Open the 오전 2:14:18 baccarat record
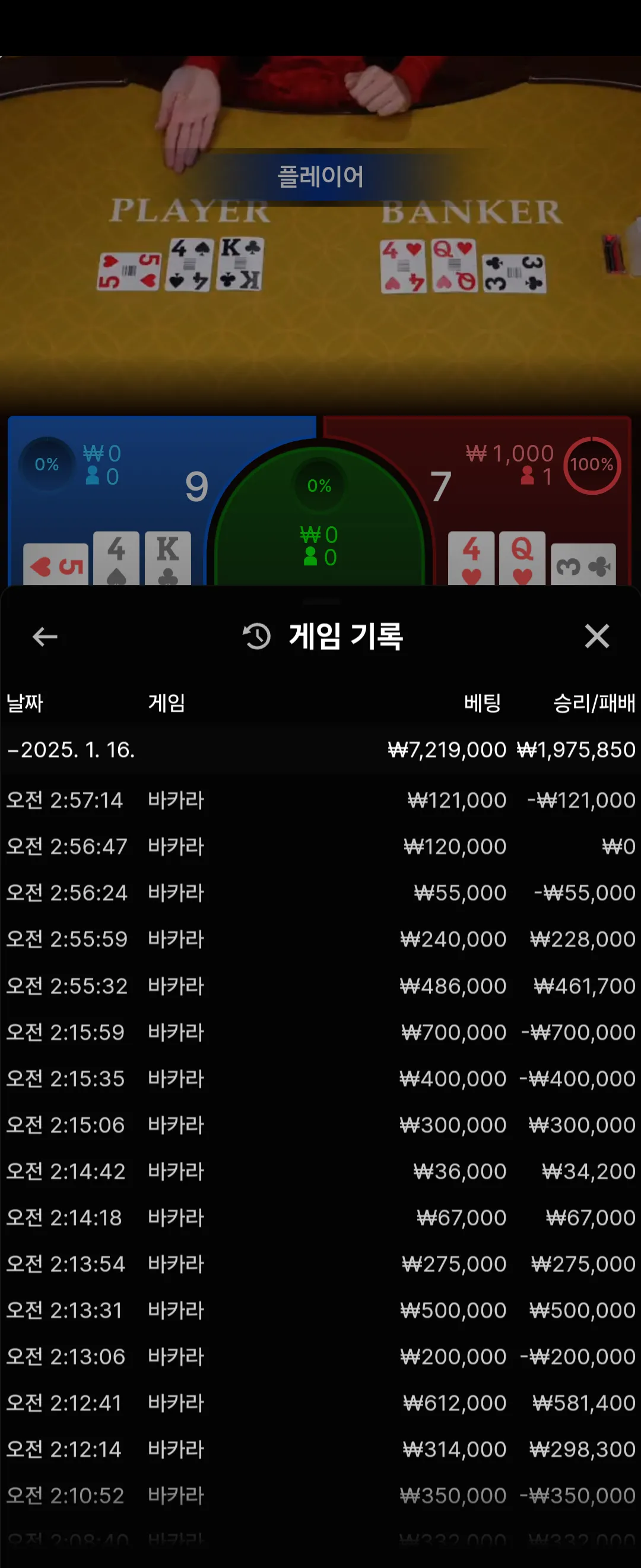The width and height of the screenshot is (641, 1568). [x=320, y=1218]
